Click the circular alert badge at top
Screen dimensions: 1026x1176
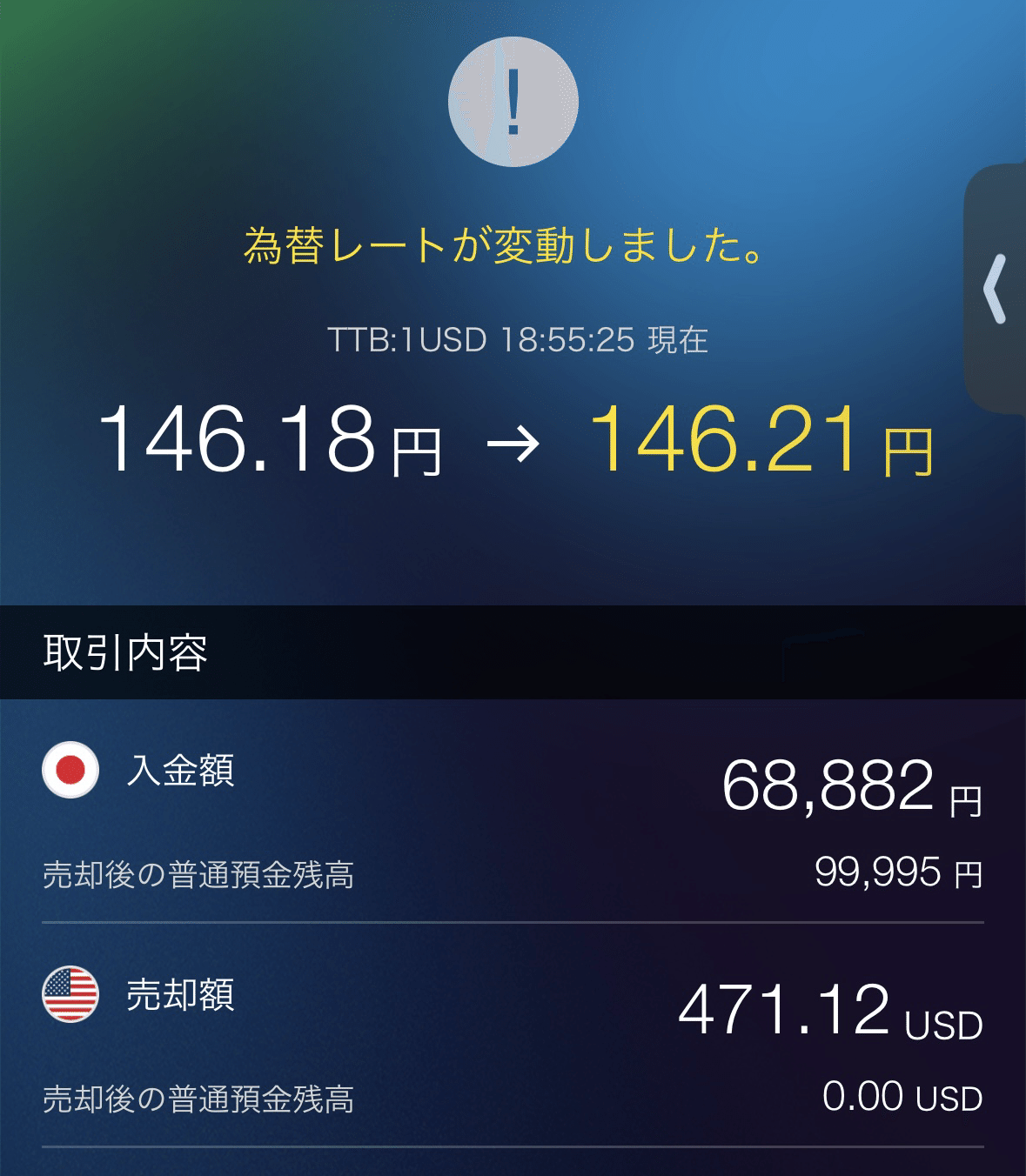coord(512,100)
